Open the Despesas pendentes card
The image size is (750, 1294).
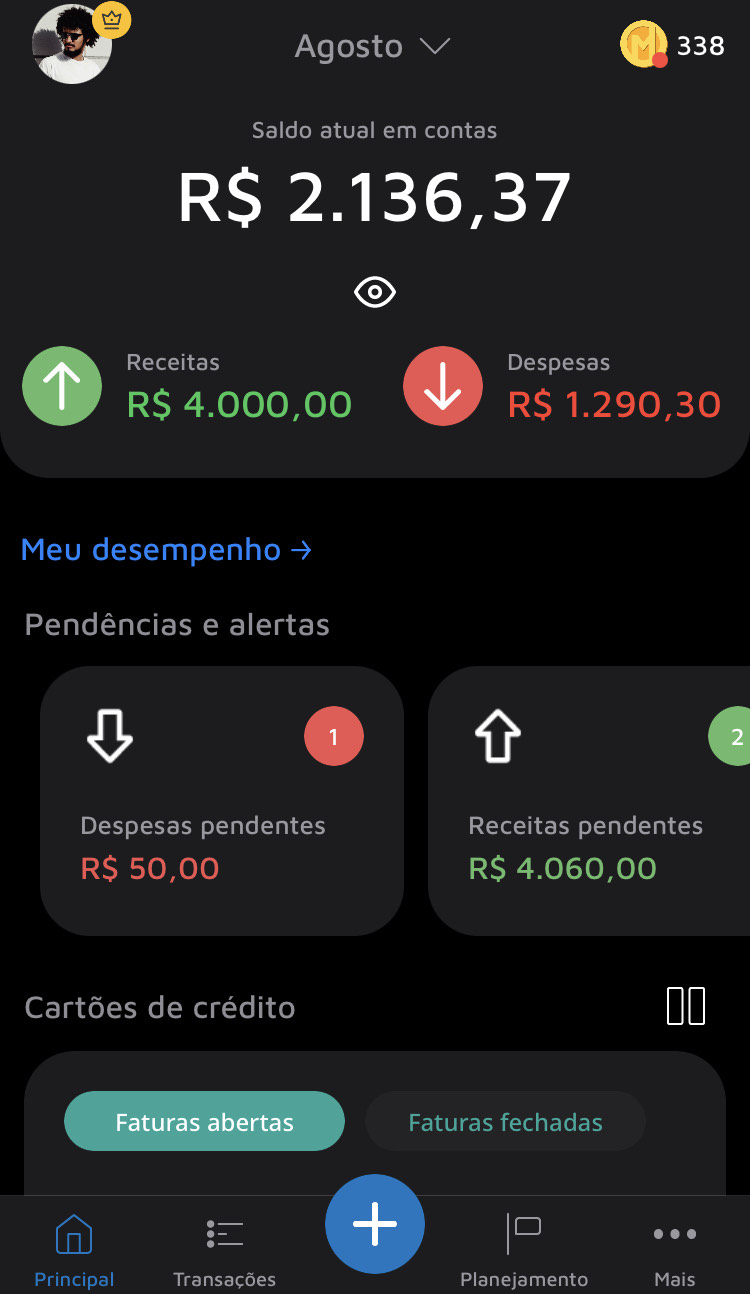click(x=222, y=800)
